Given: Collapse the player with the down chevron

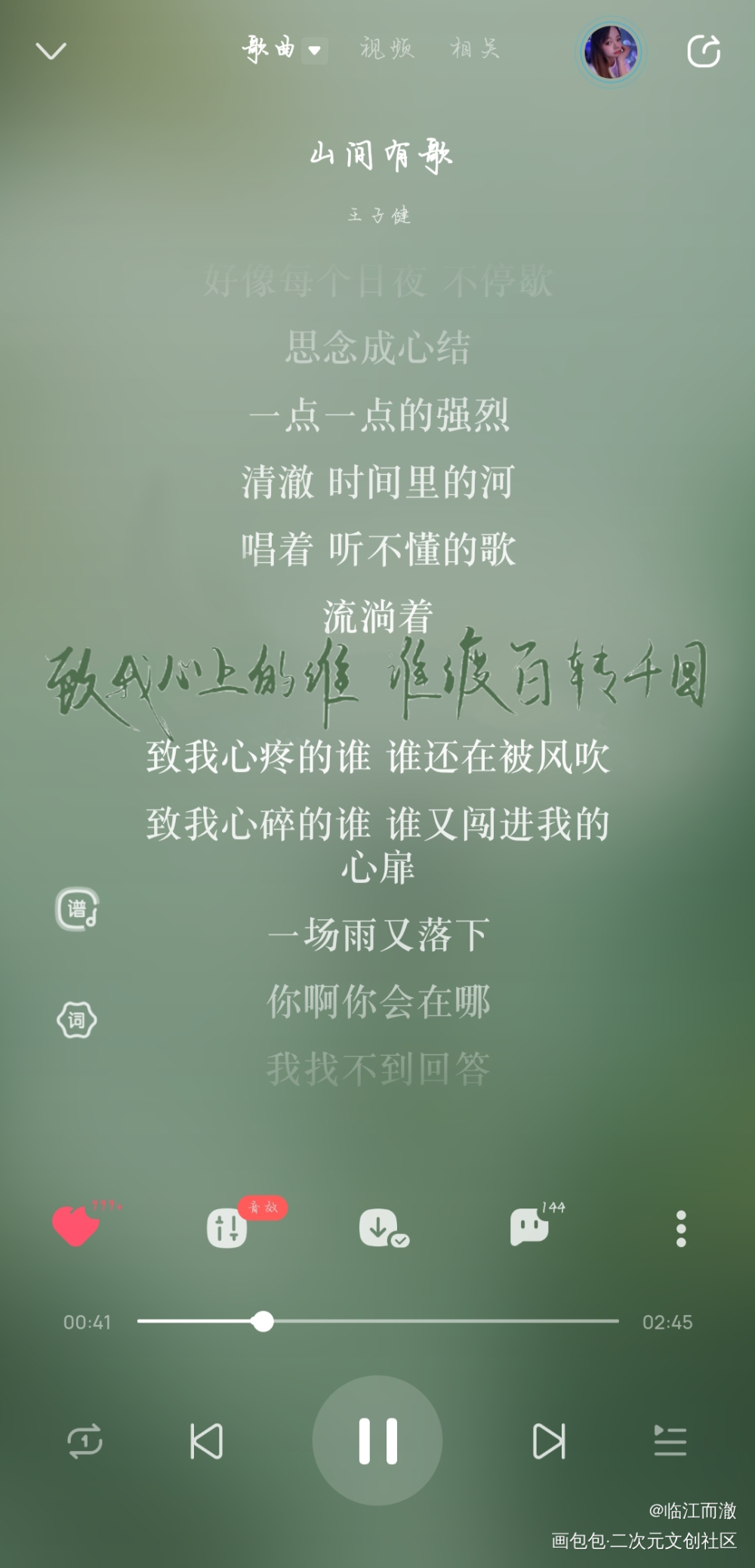Looking at the screenshot, I should 51,51.
